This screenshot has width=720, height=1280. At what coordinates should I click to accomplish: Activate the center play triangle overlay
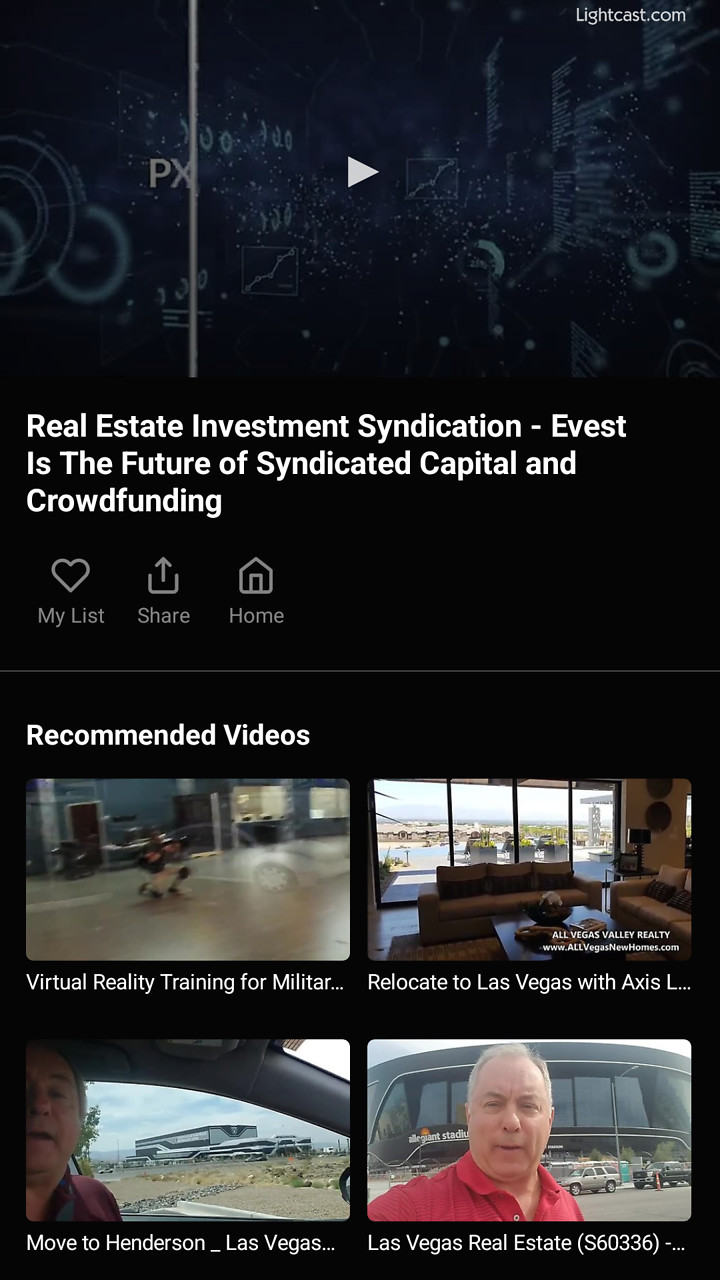362,171
